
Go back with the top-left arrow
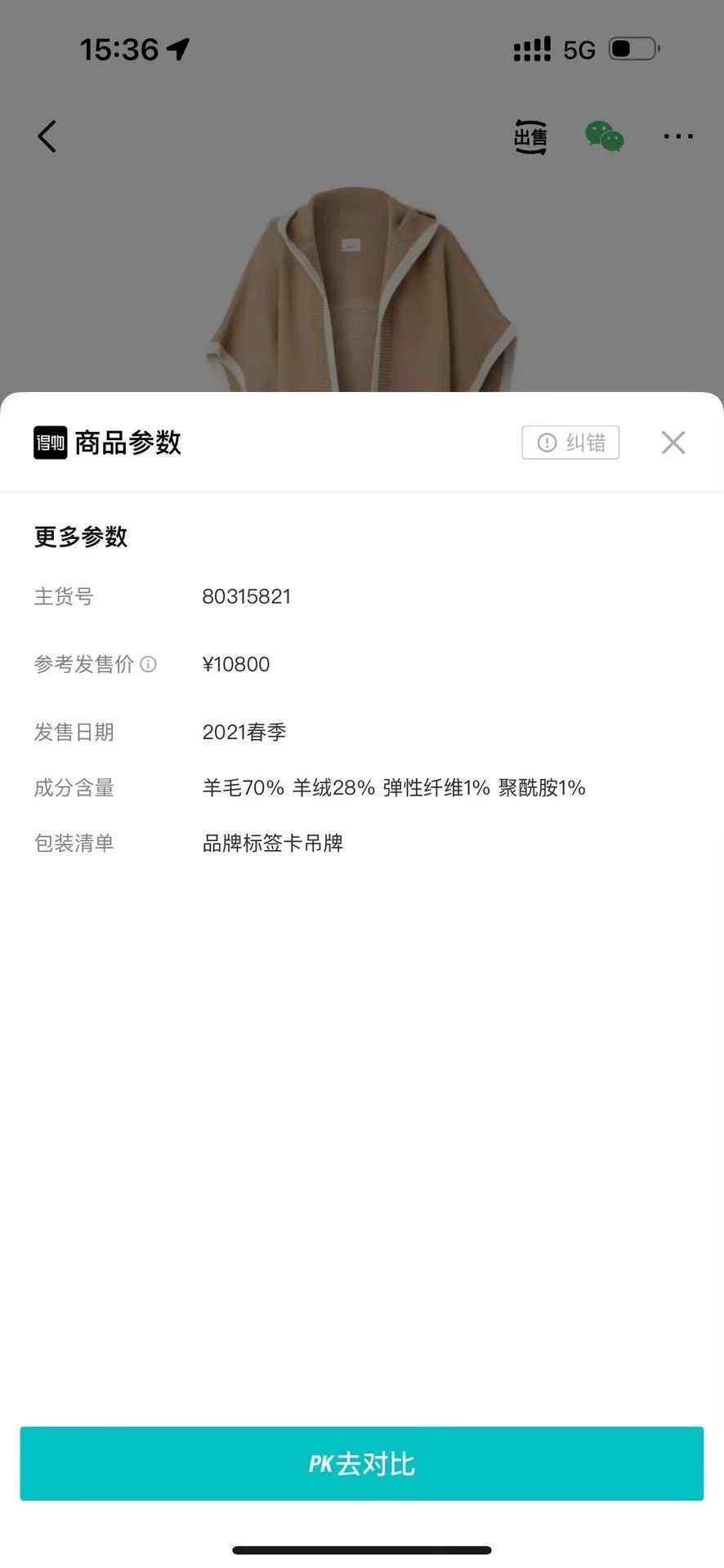click(47, 136)
